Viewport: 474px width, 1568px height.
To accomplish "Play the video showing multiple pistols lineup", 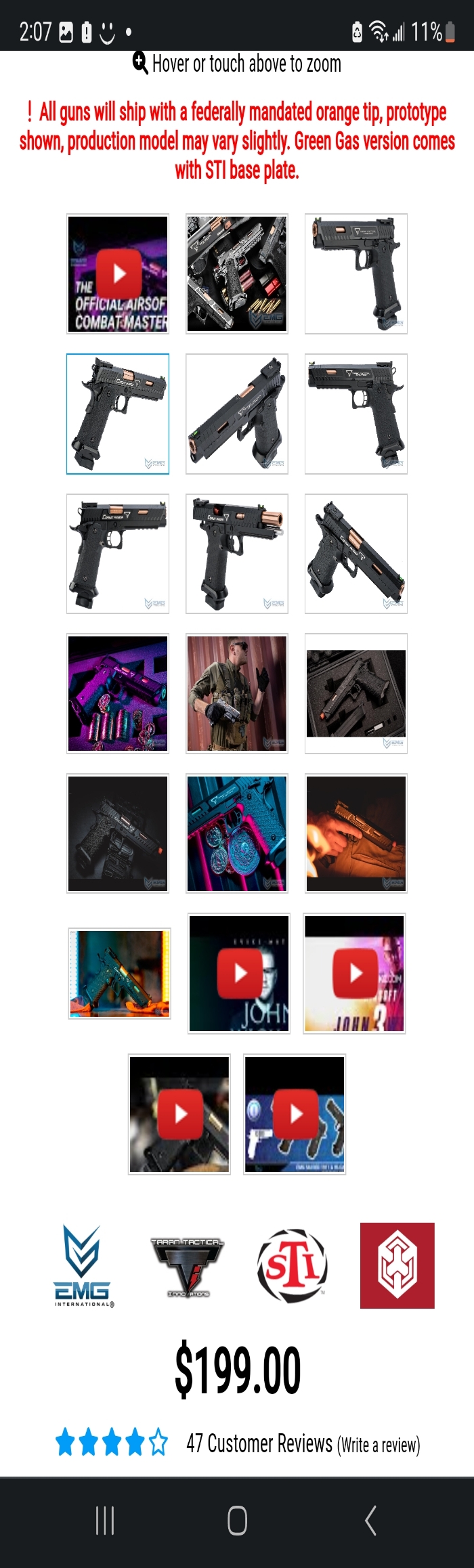I will (x=295, y=1114).
